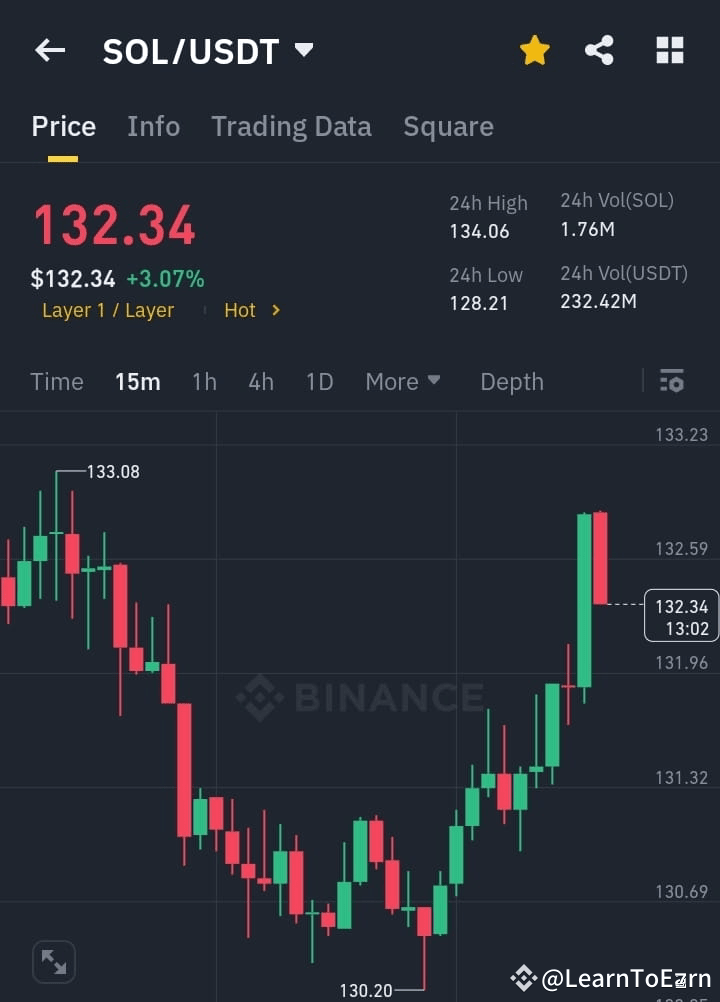Expand the More timeframes dropdown
Image resolution: width=720 pixels, height=1002 pixels.
coord(402,381)
